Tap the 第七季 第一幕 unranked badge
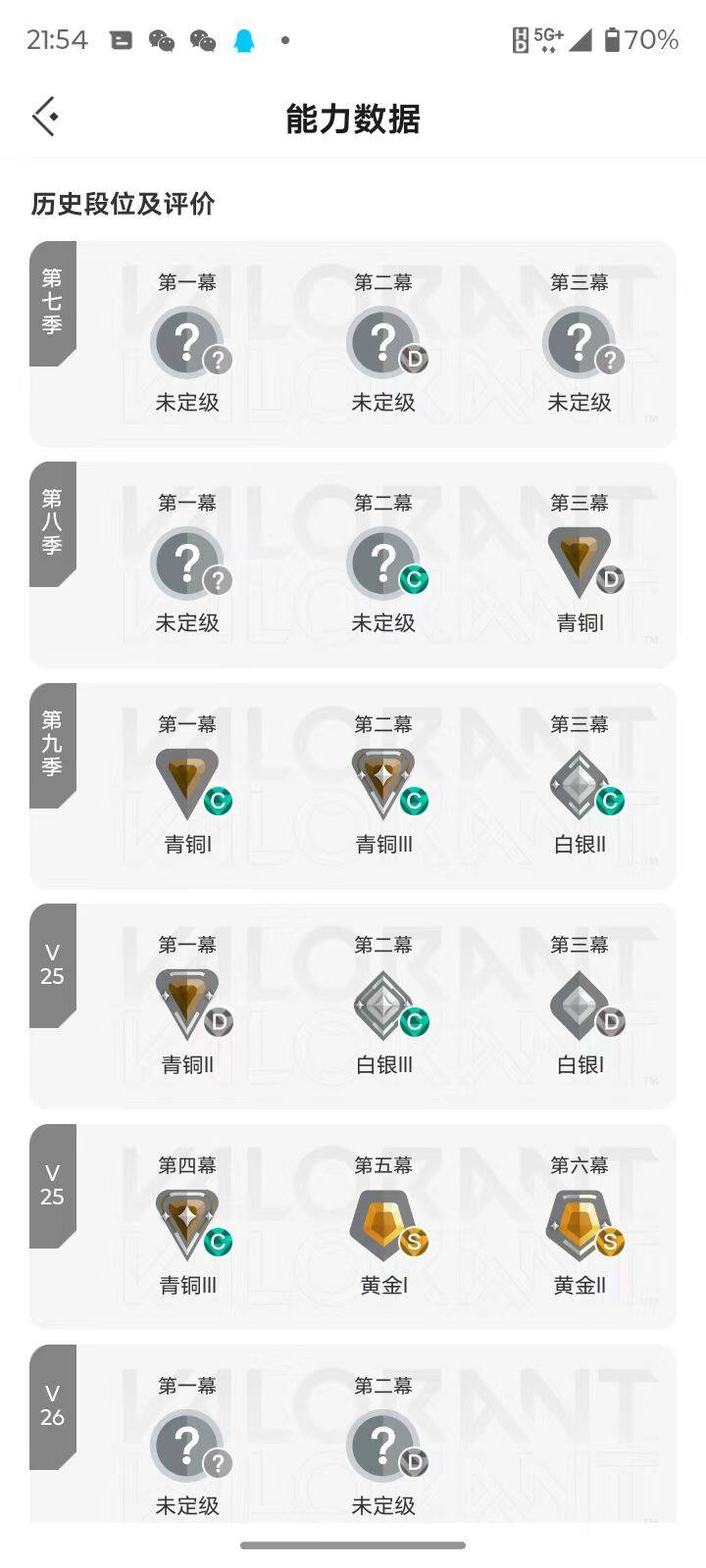Screen dimensions: 706x1568 pyautogui.click(x=186, y=343)
